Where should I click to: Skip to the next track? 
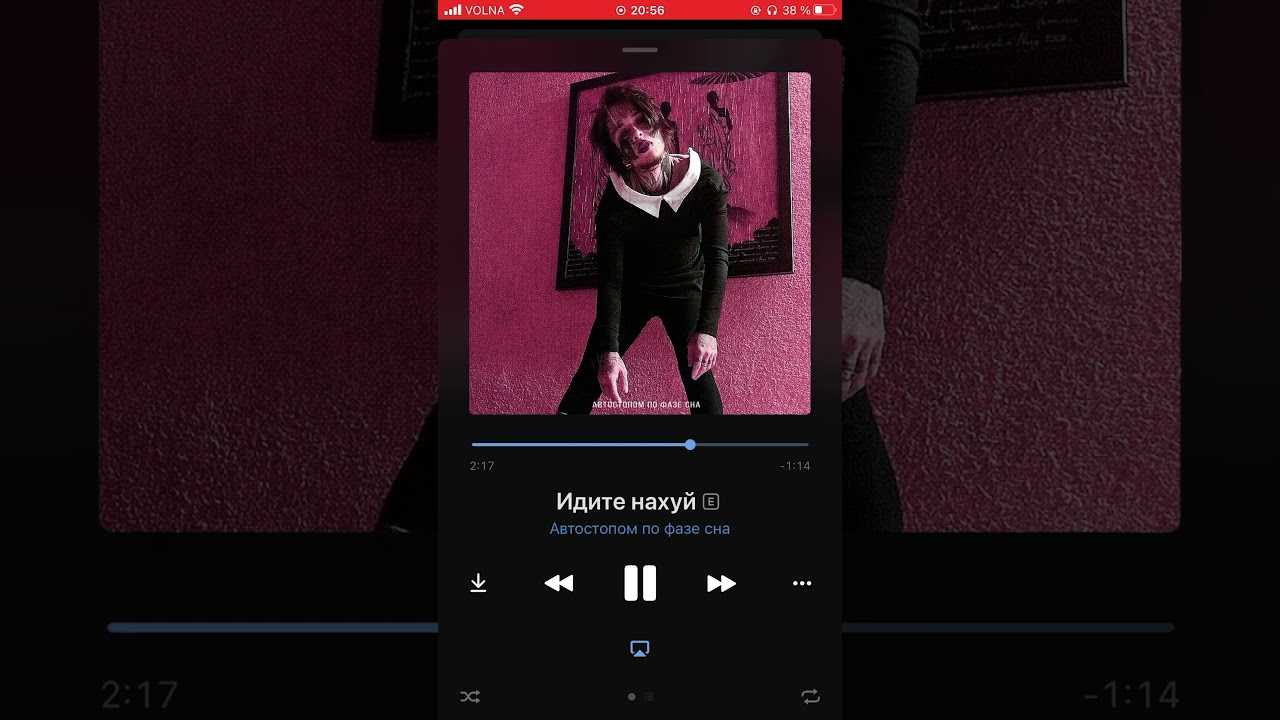[721, 583]
